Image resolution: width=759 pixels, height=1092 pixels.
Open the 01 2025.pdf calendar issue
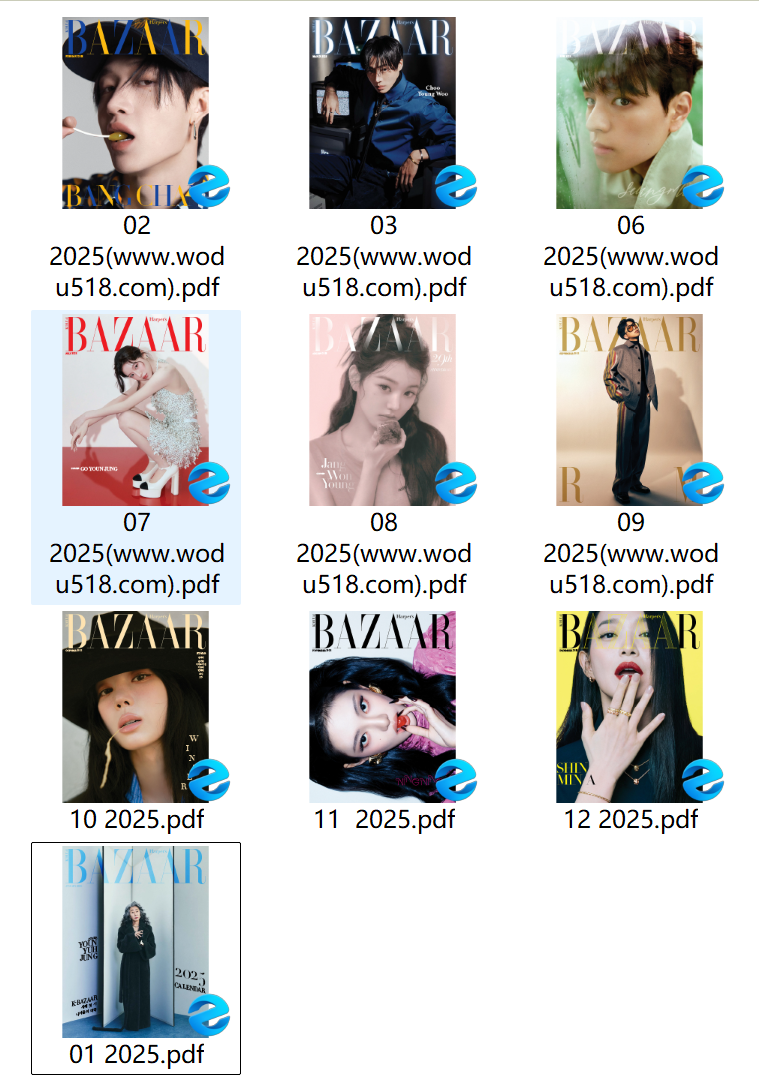pyautogui.click(x=135, y=940)
